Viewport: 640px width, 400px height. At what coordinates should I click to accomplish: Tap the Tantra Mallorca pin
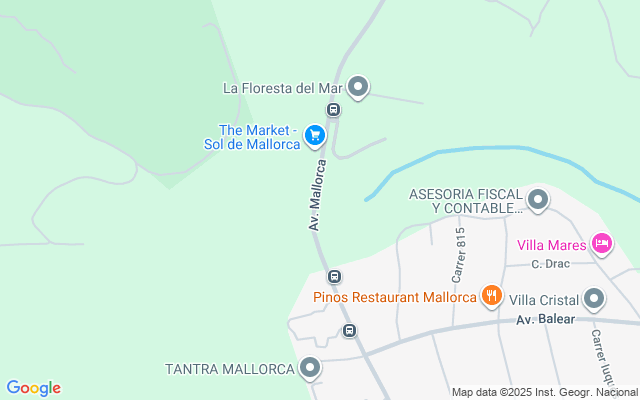coord(310,369)
